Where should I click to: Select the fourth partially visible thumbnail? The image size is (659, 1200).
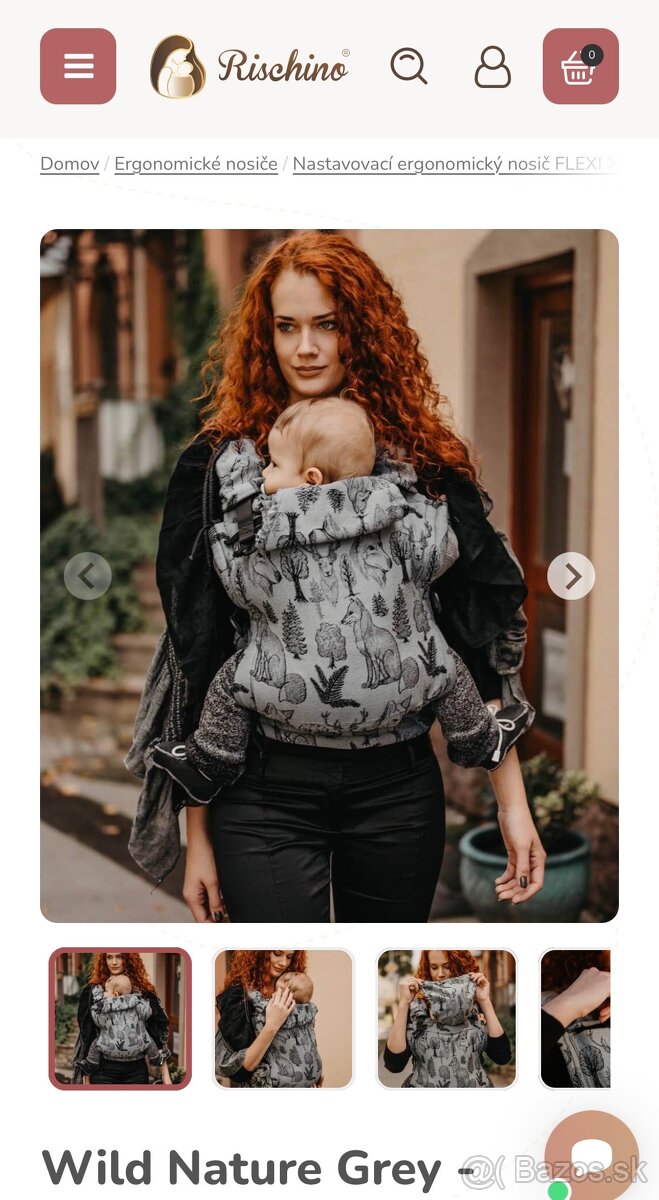pyautogui.click(x=576, y=1018)
